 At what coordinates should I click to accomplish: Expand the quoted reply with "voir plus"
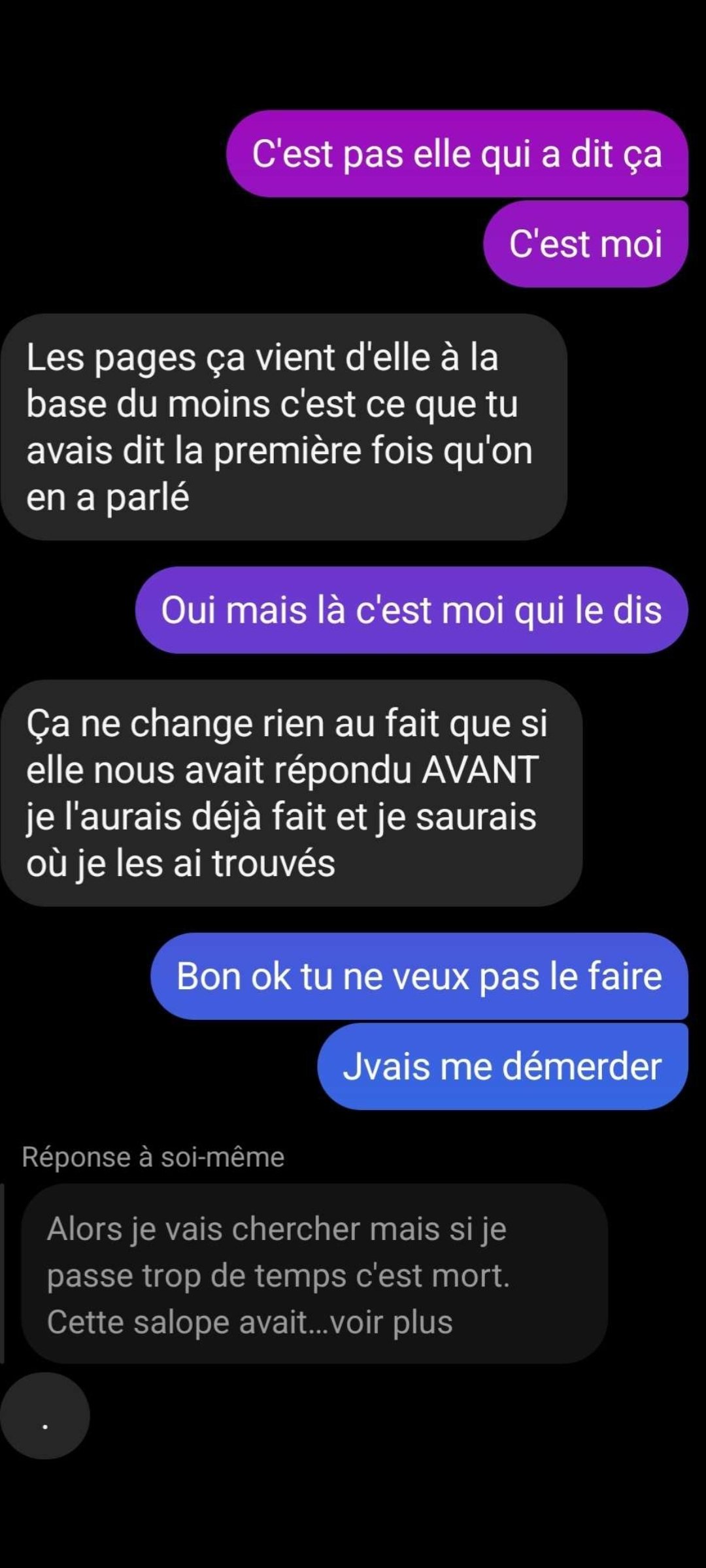coord(392,1322)
